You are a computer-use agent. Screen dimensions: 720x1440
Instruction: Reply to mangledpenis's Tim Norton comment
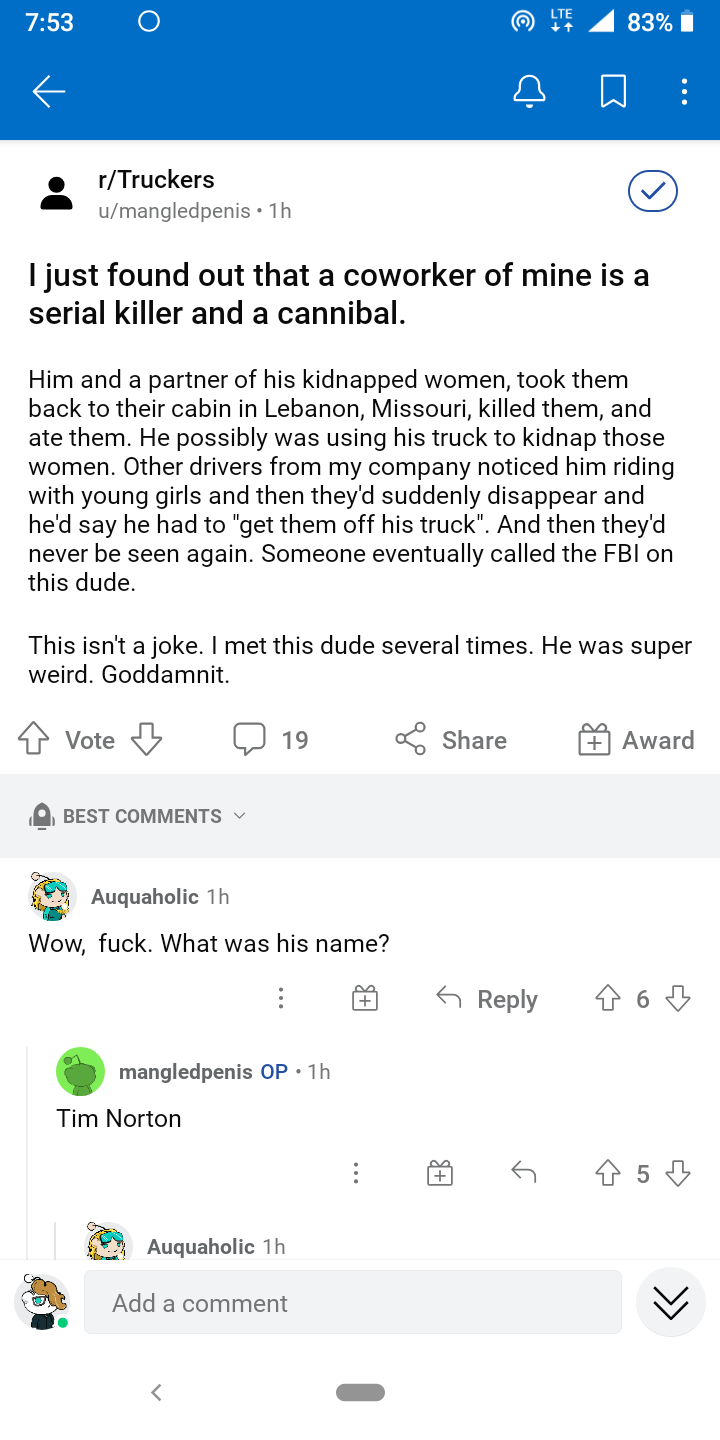pyautogui.click(x=523, y=1173)
